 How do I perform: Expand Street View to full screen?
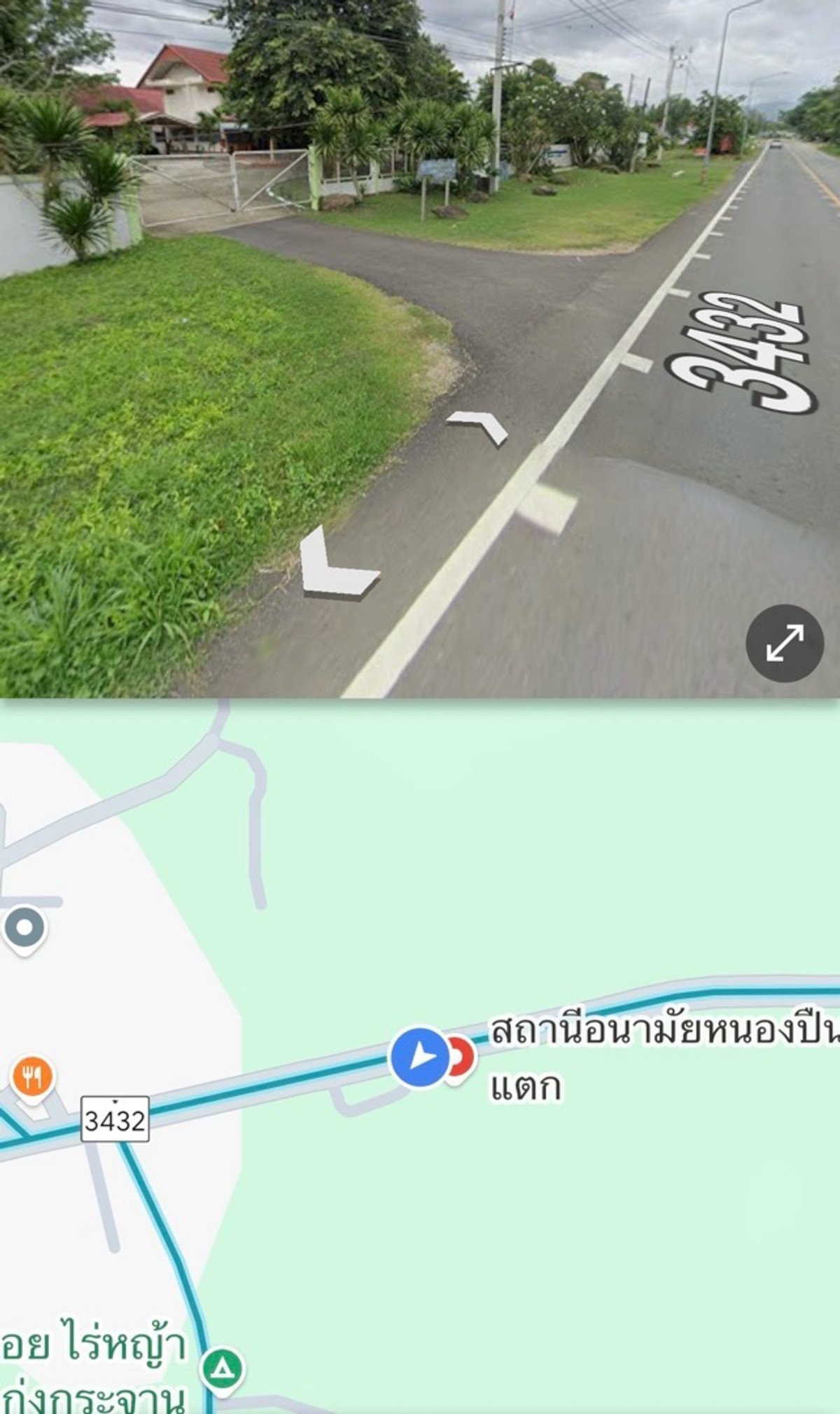point(784,643)
